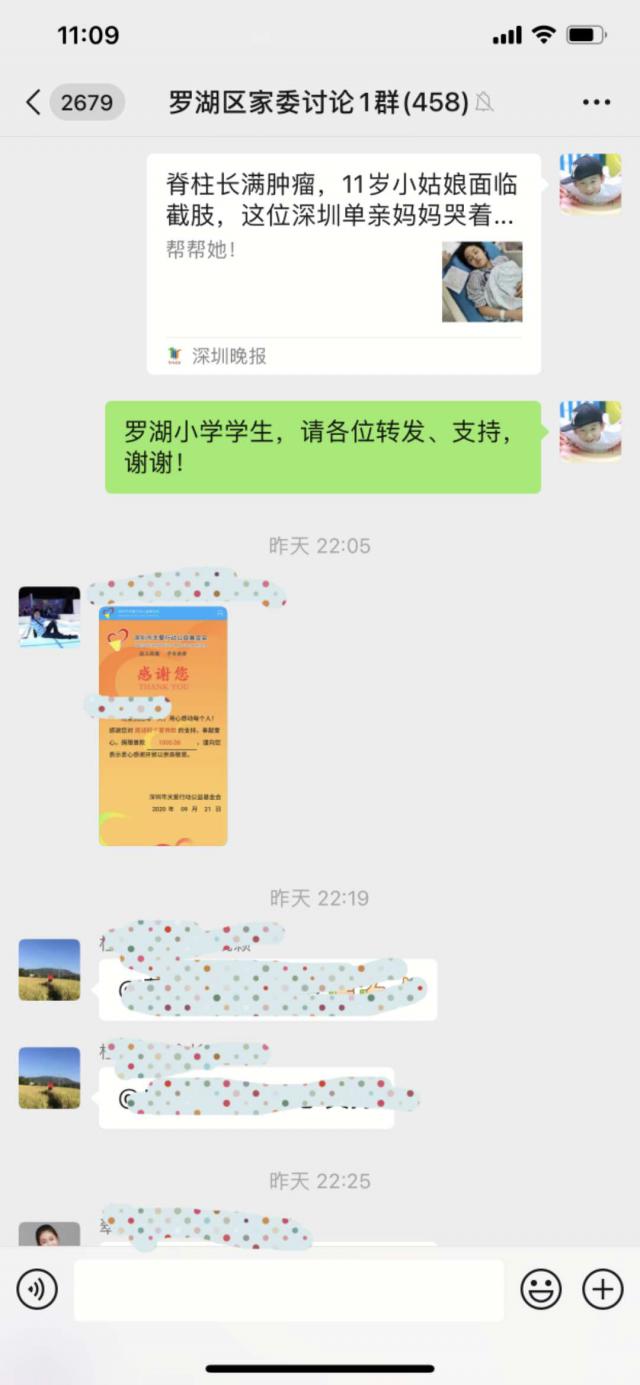Open the emoji picker
Viewport: 640px width, 1385px height.
pyautogui.click(x=541, y=1290)
